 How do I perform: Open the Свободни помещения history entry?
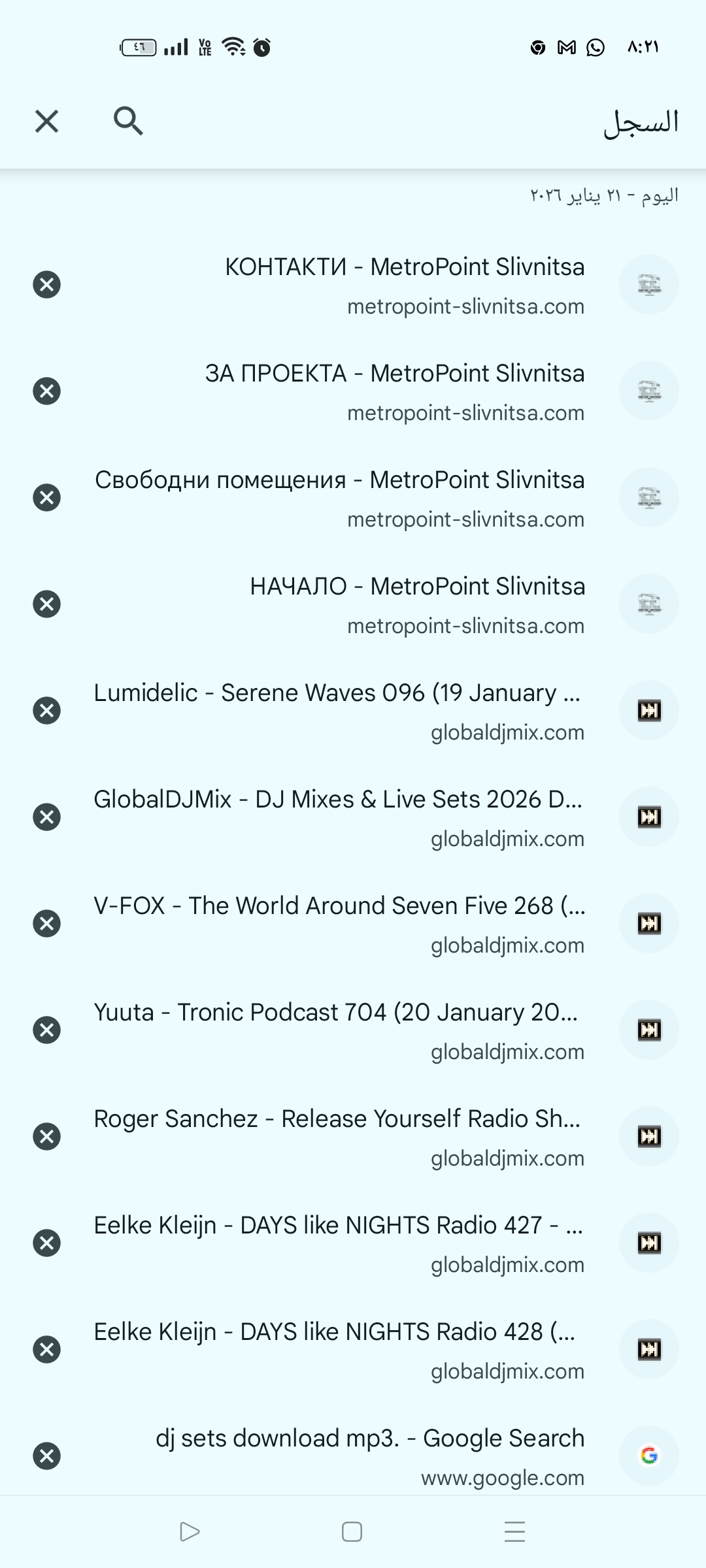point(340,497)
